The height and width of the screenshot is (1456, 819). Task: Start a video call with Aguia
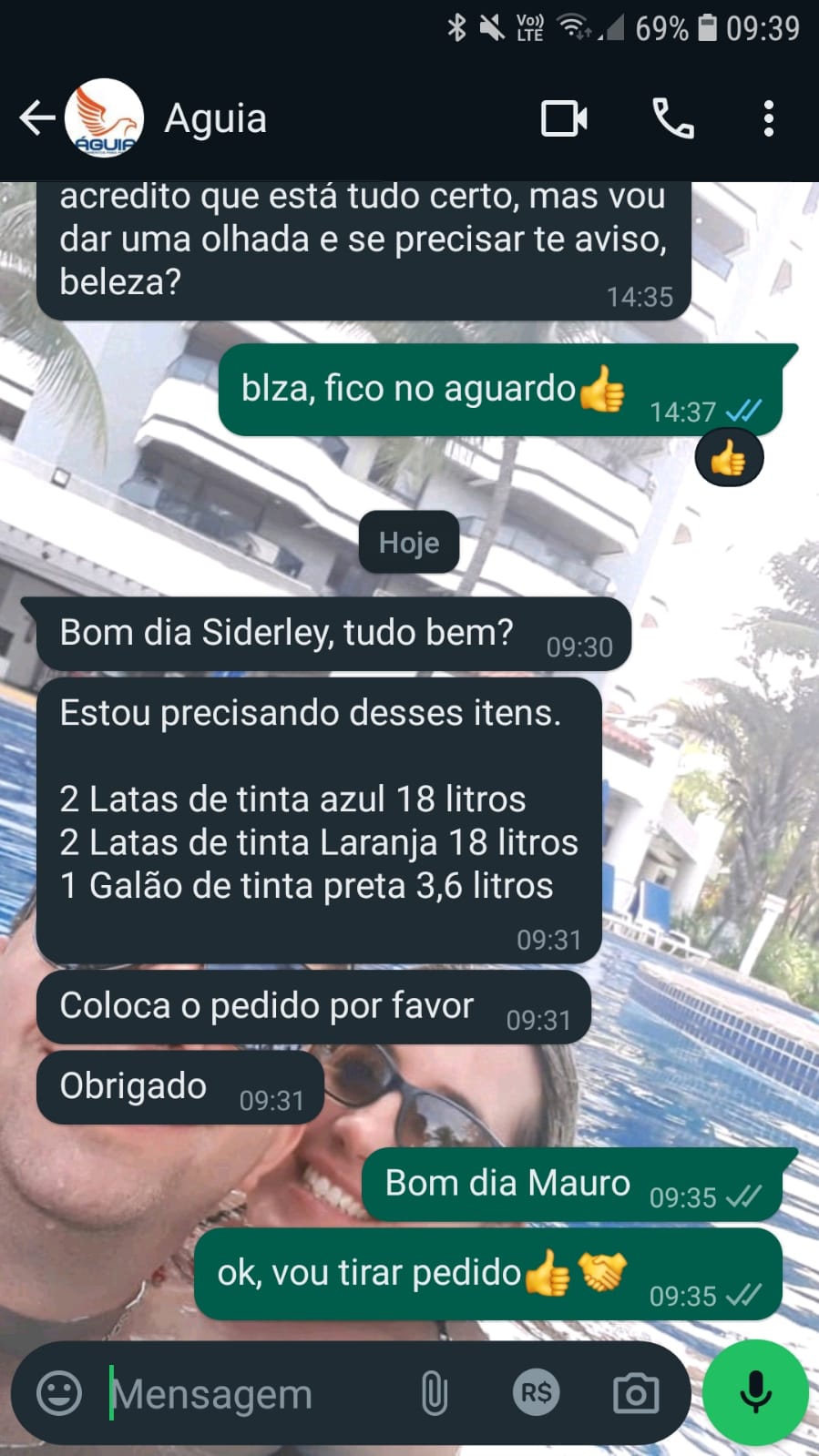coord(564,118)
